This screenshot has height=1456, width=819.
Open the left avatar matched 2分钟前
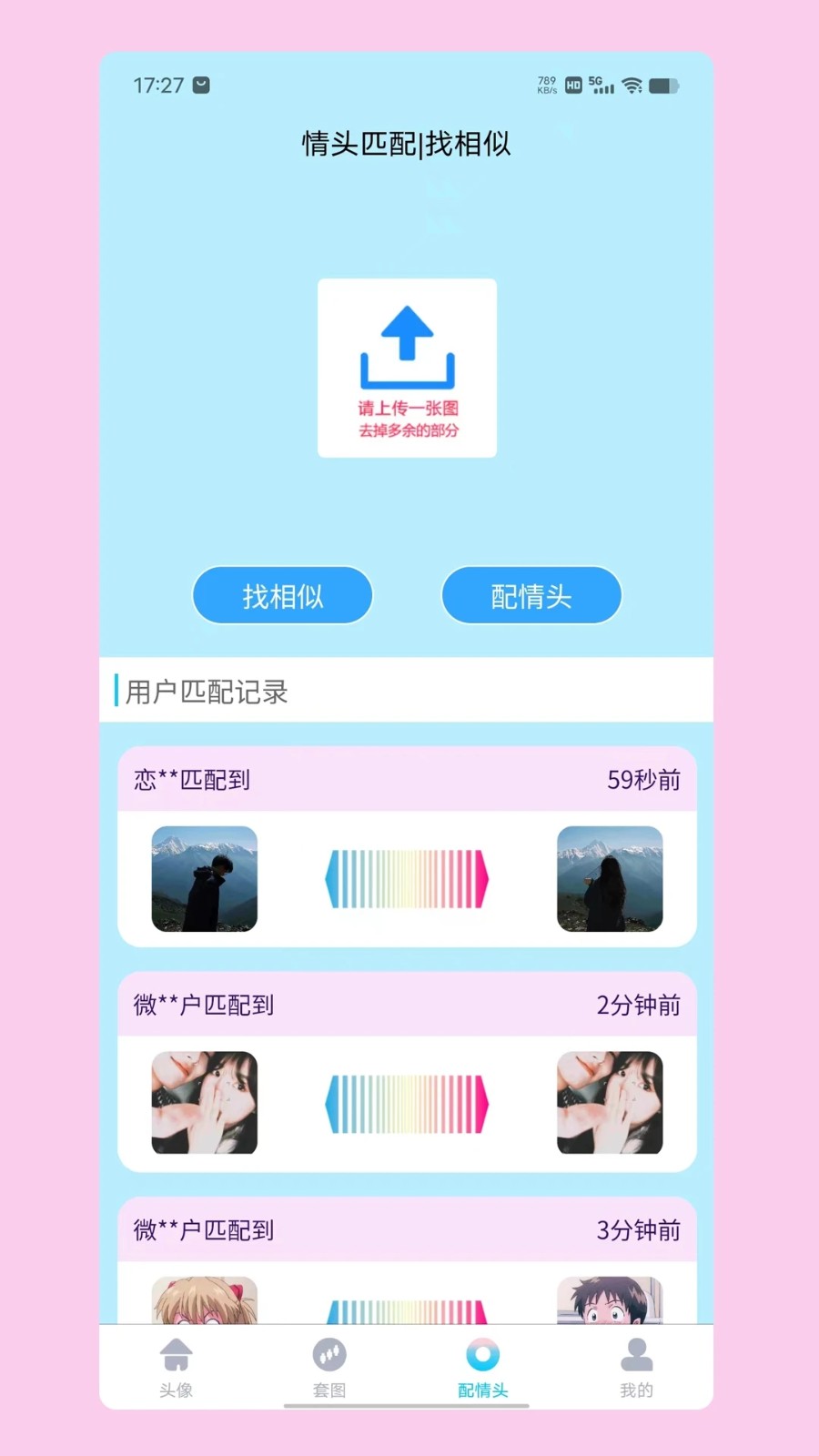point(205,1103)
